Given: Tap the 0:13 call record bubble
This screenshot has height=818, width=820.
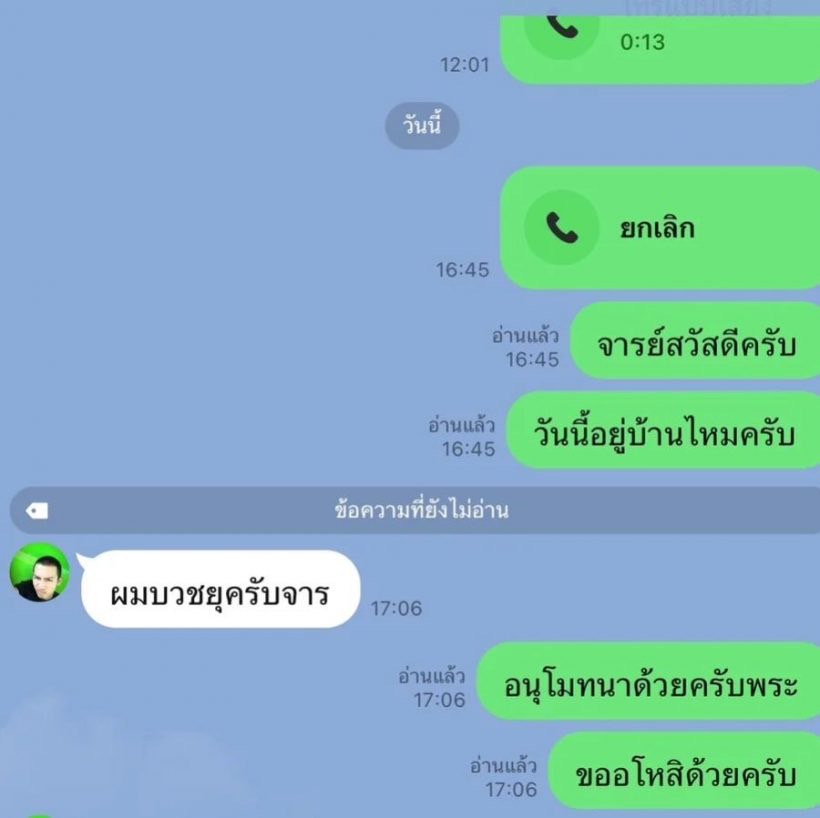Looking at the screenshot, I should tap(658, 45).
